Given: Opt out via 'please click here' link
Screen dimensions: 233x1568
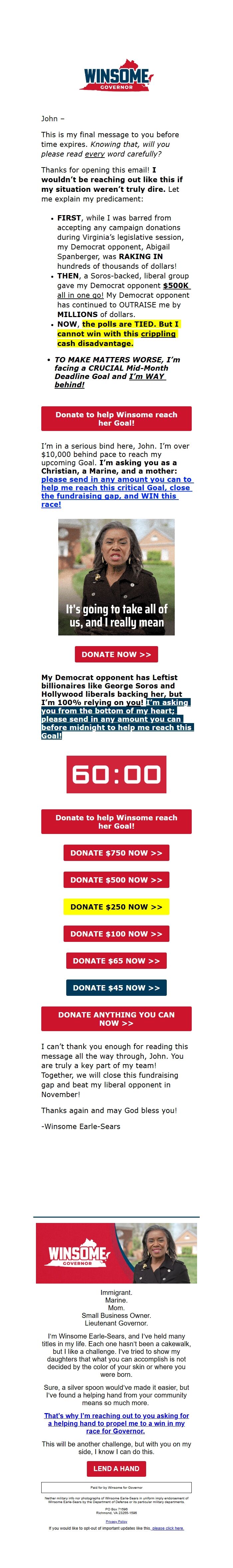Looking at the screenshot, I should coord(168,1528).
